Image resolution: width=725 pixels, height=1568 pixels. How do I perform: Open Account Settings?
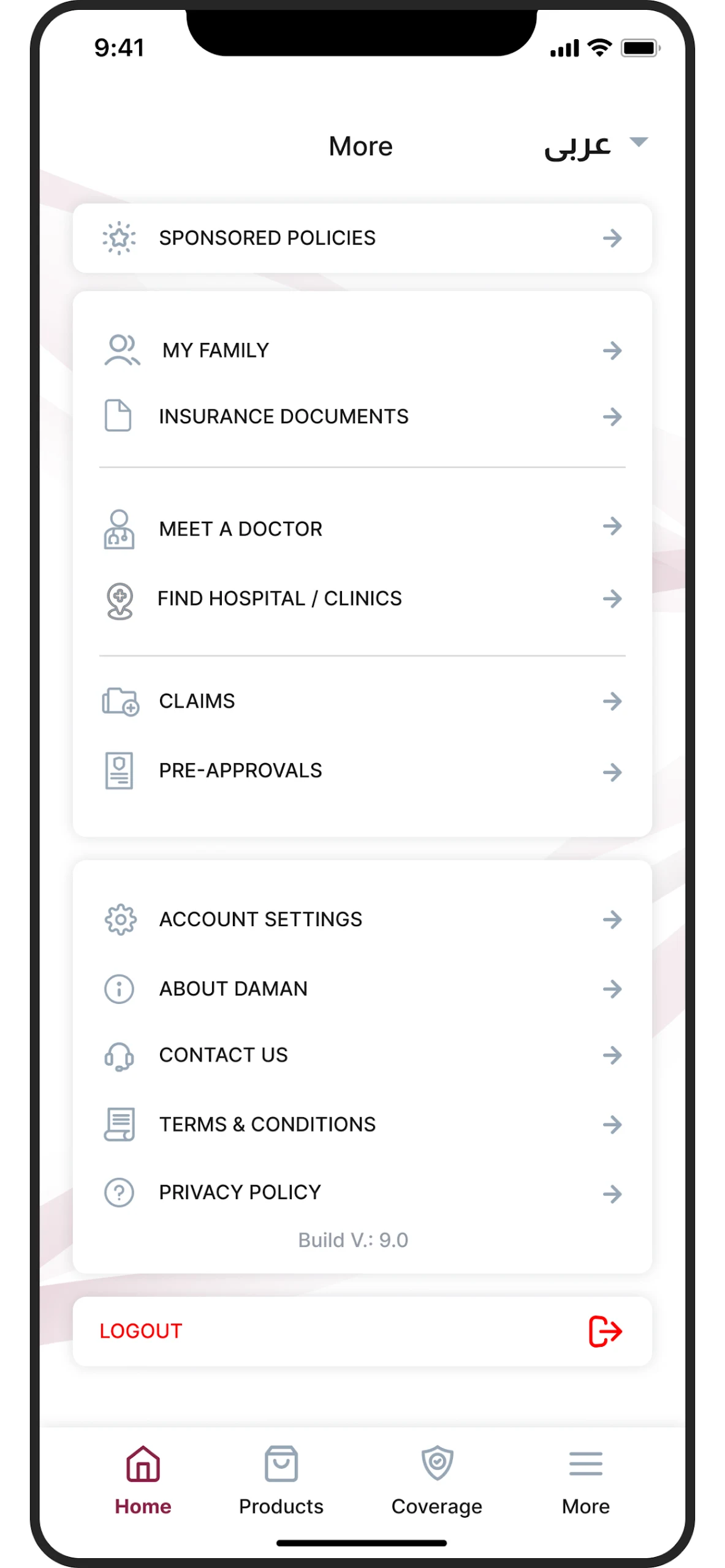coord(362,919)
